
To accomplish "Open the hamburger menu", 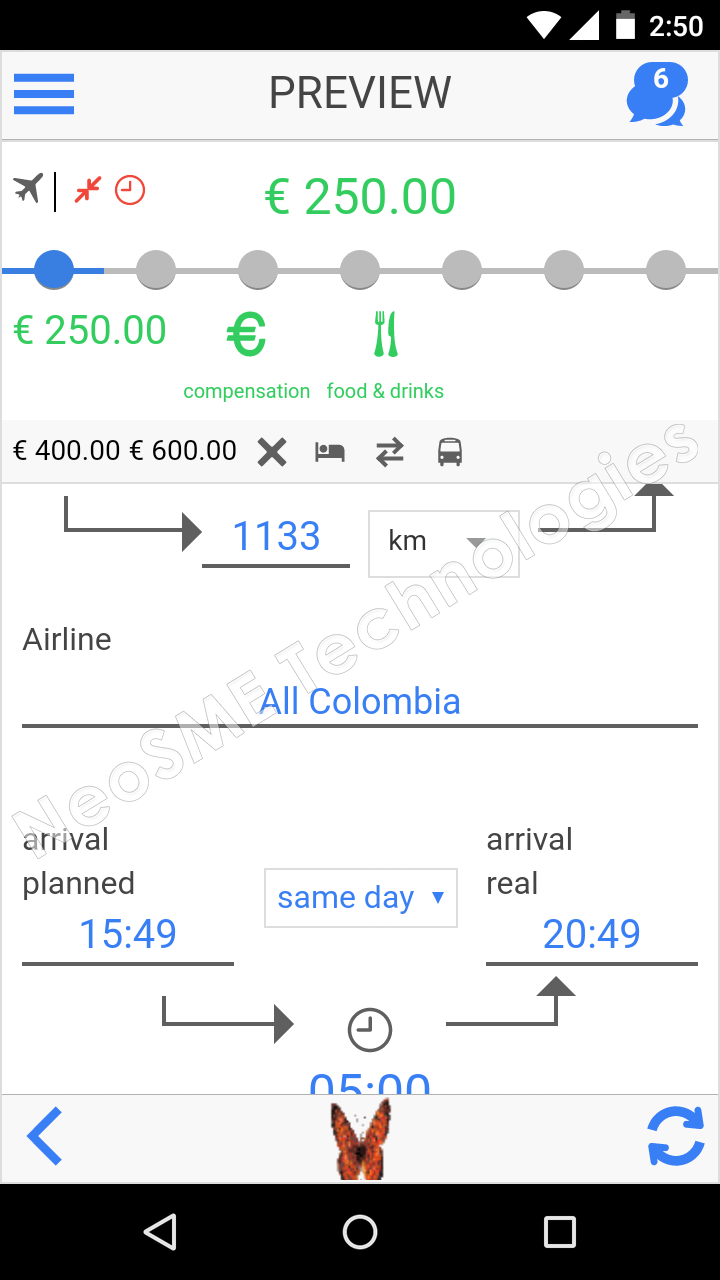I will (x=44, y=94).
